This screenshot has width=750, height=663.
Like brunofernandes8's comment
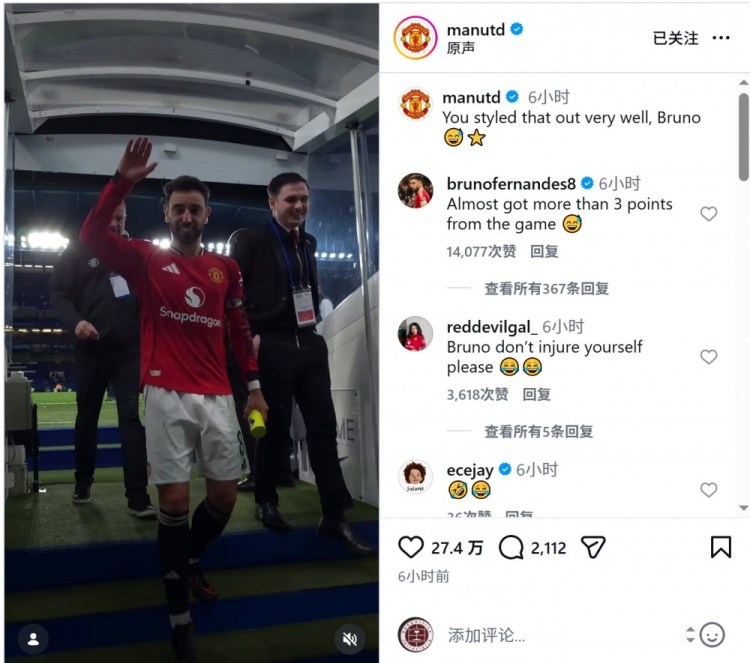pos(708,214)
